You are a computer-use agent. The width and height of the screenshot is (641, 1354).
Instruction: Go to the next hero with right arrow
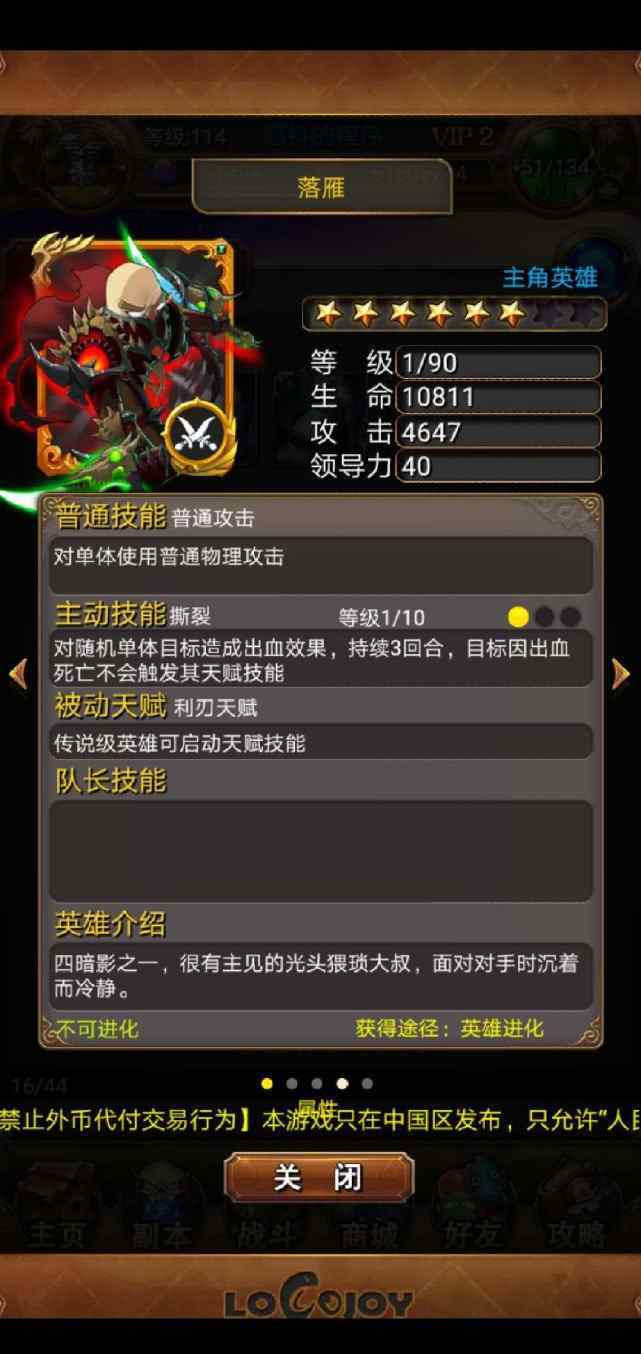pos(621,674)
